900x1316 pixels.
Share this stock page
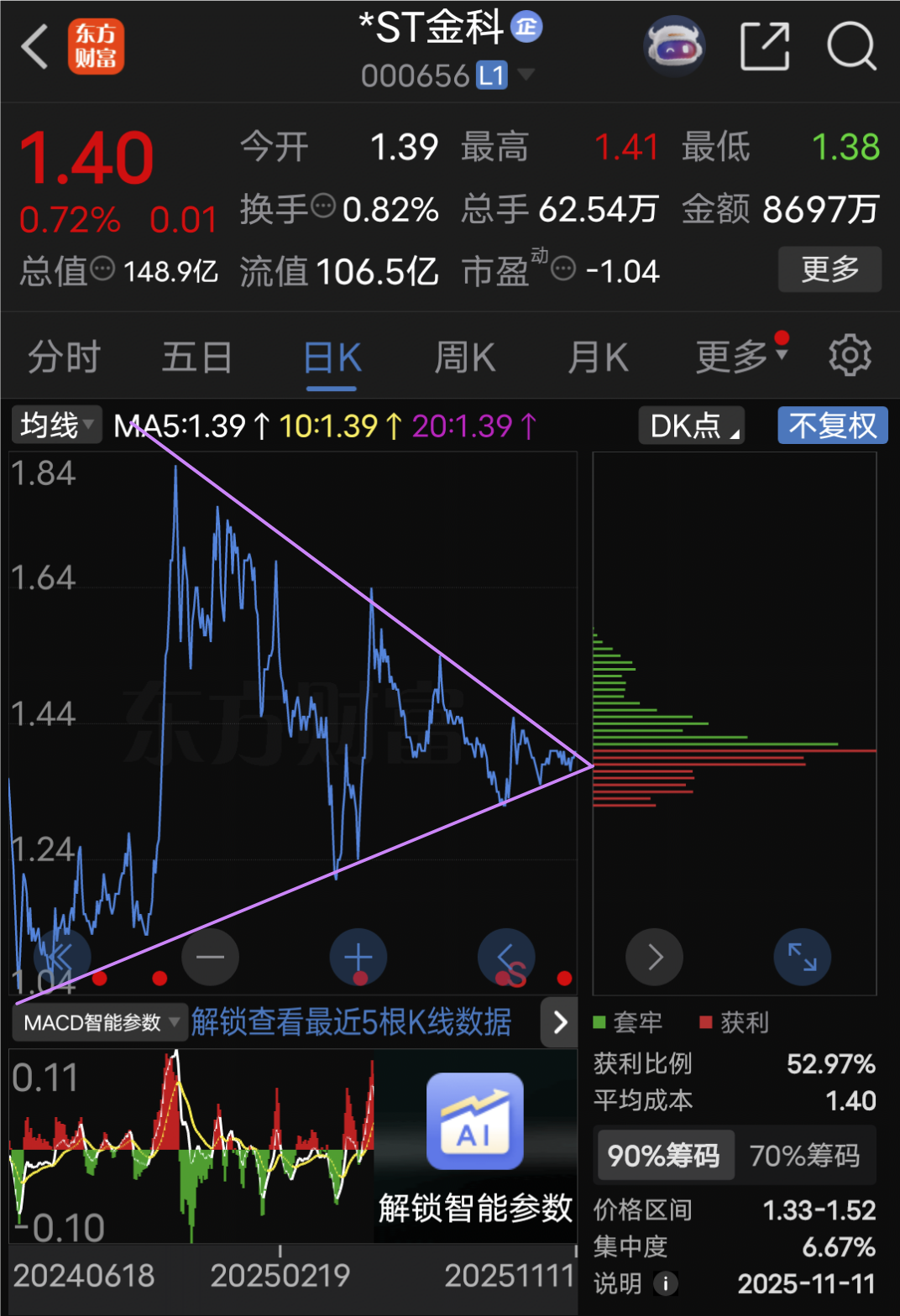765,46
